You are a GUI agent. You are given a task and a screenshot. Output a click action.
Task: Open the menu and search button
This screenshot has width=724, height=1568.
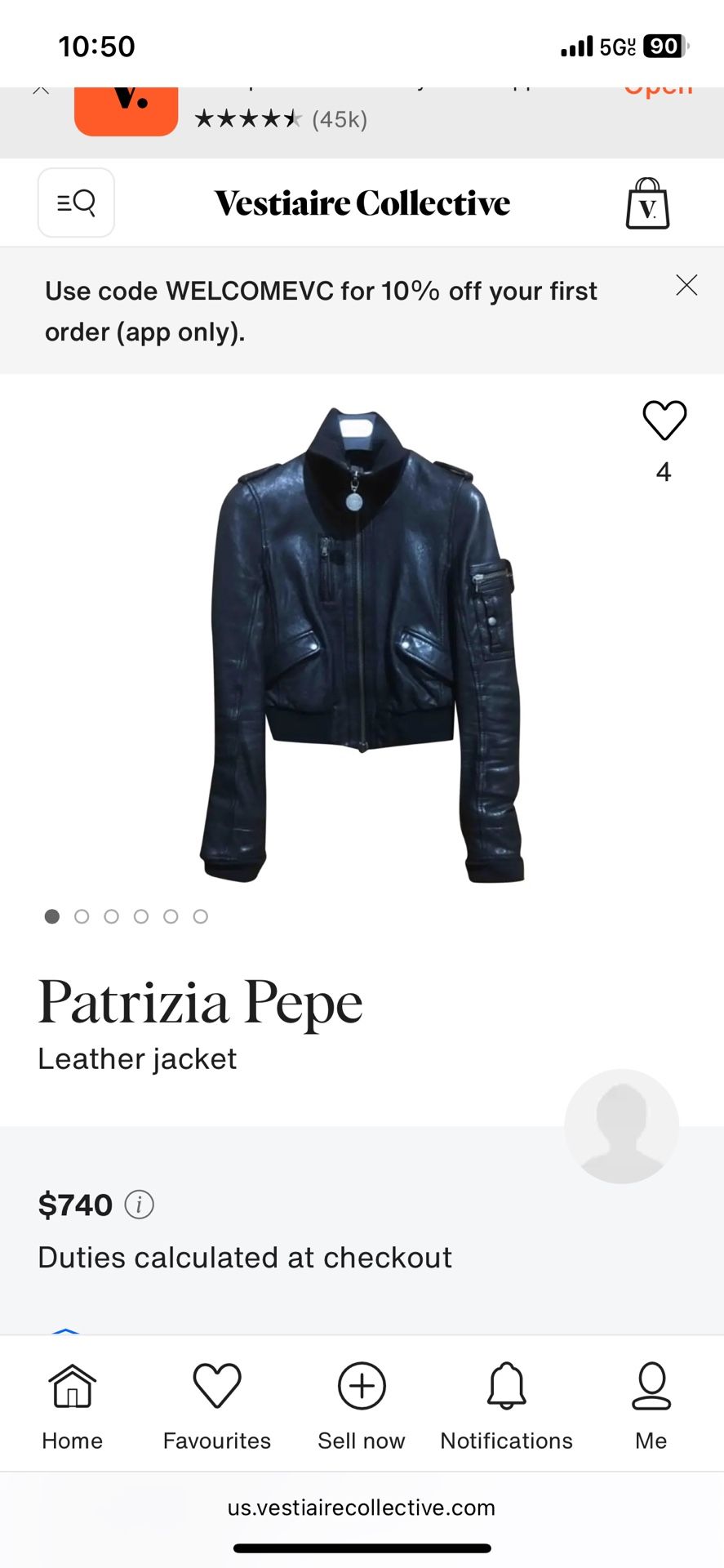[76, 203]
